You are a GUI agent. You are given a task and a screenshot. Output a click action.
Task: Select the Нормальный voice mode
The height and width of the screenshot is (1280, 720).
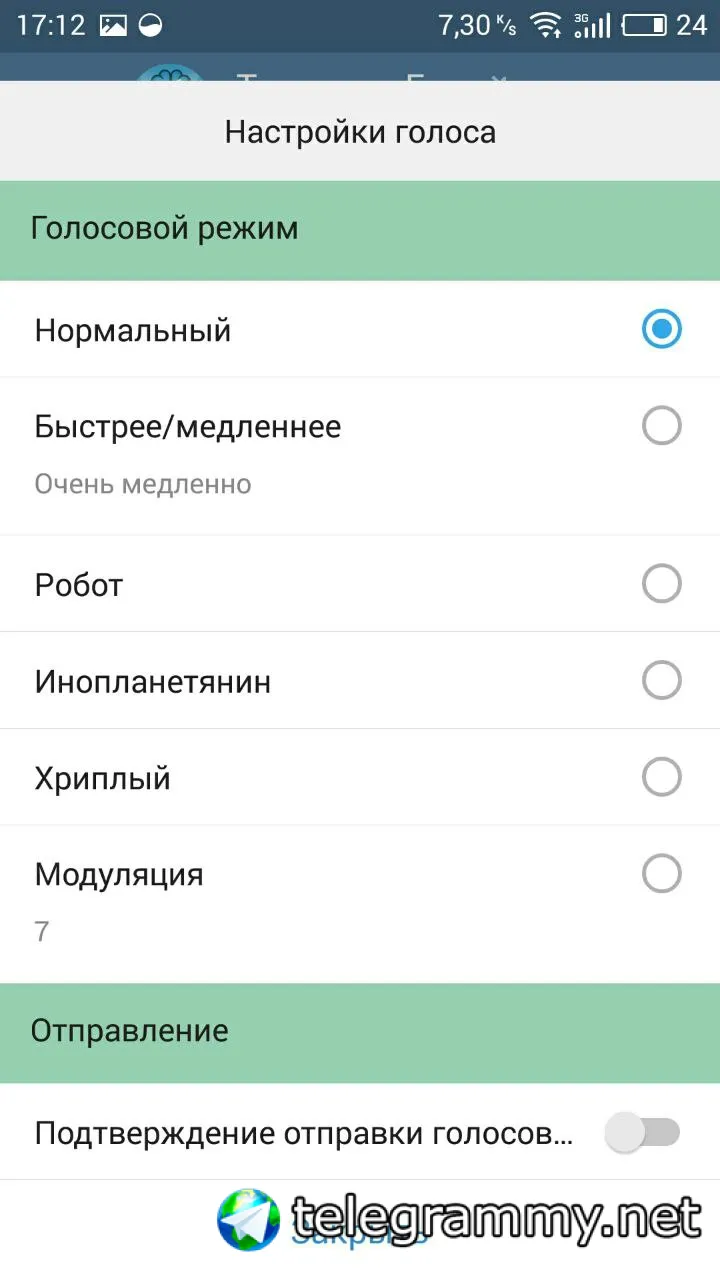point(661,329)
